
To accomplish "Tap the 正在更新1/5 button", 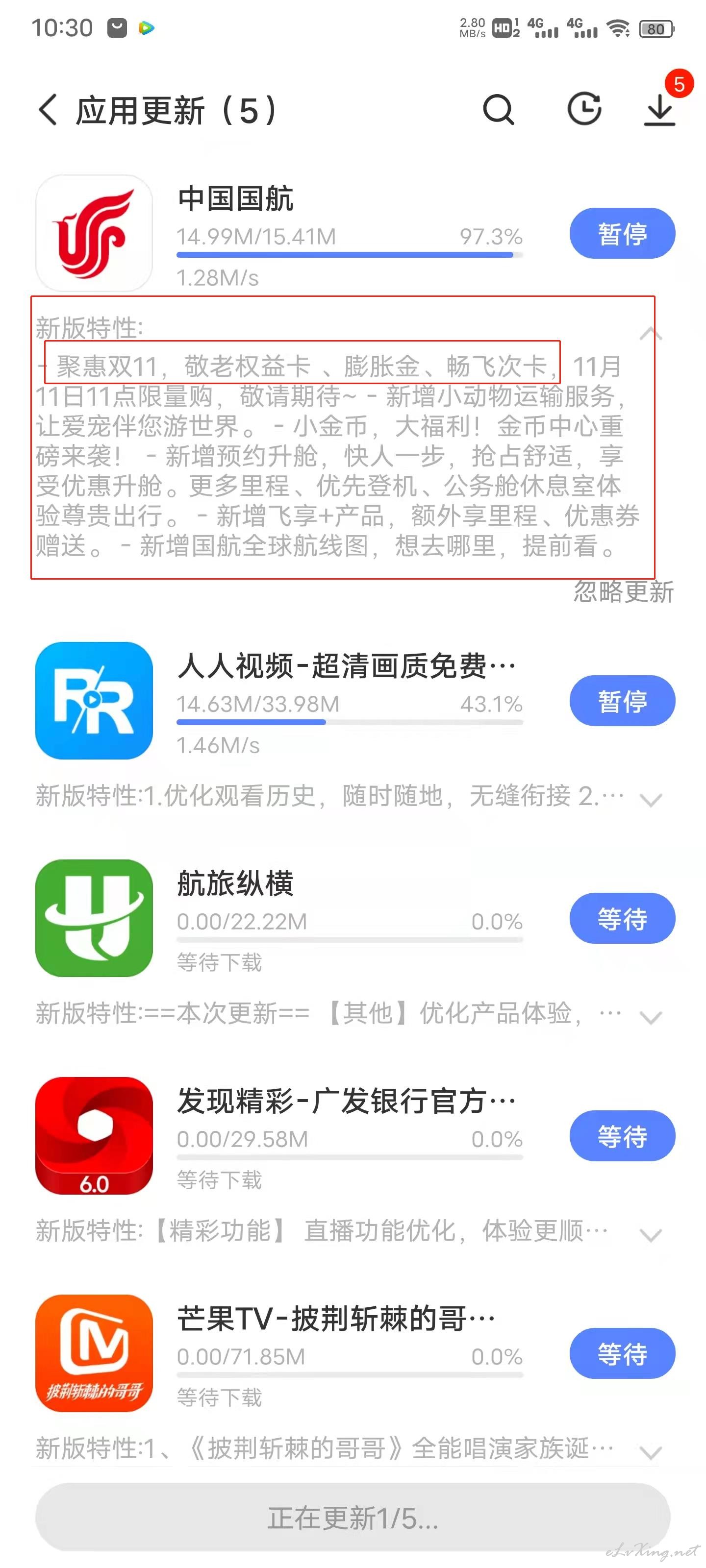I will [353, 1518].
